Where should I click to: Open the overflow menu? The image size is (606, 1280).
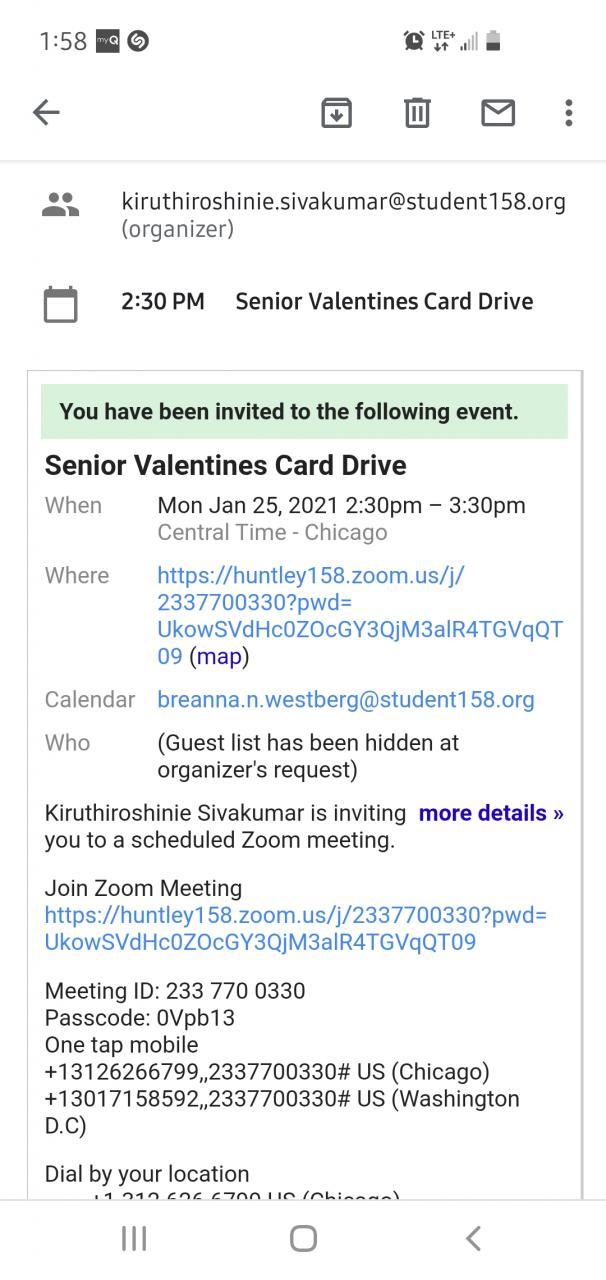[x=568, y=113]
